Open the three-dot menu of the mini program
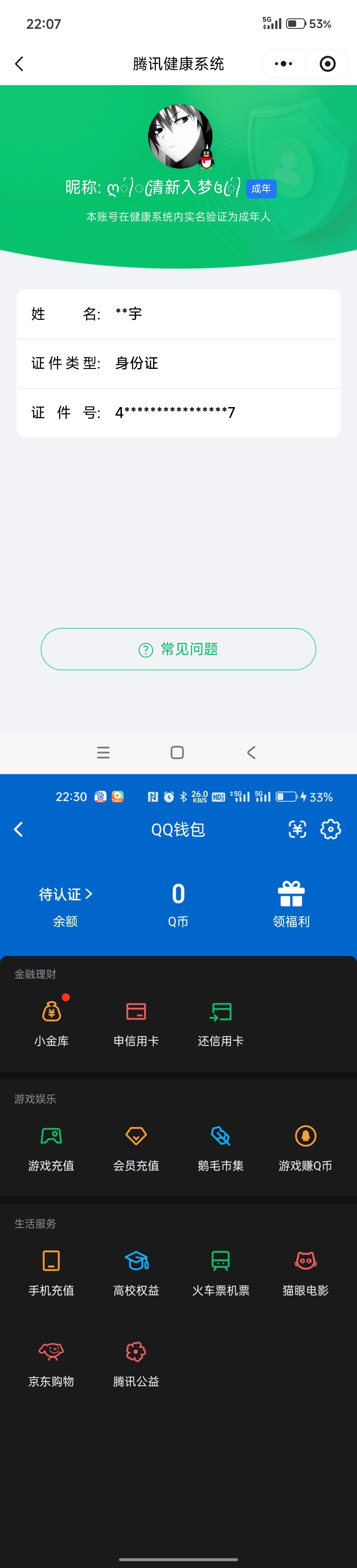357x1568 pixels. (x=283, y=64)
